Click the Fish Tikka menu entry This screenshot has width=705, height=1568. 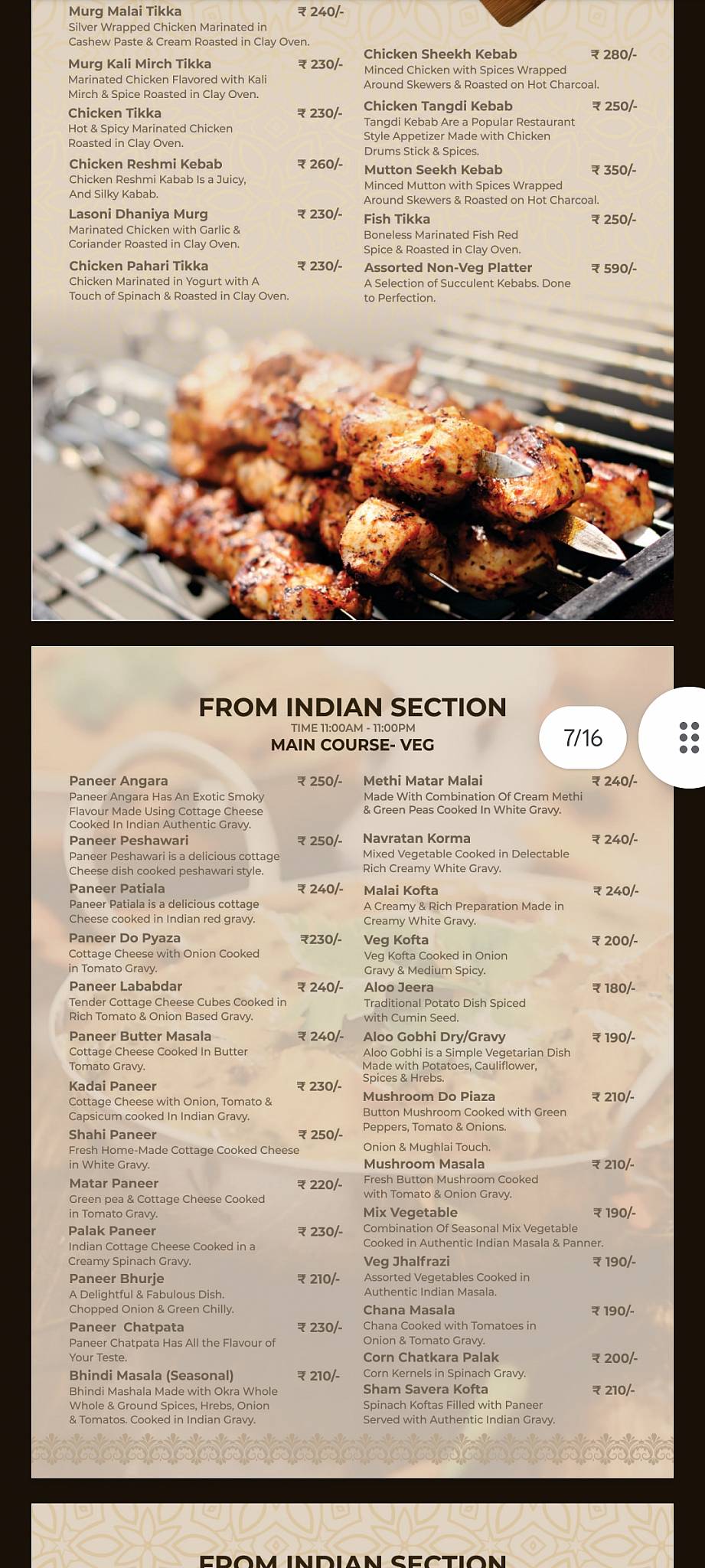(x=397, y=219)
